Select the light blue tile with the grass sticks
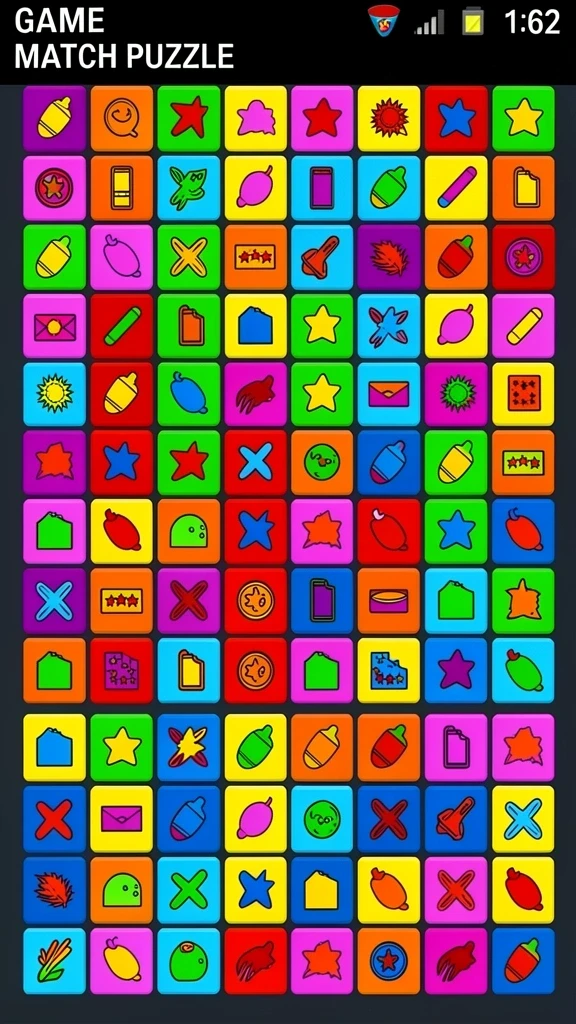The height and width of the screenshot is (1024, 576). (x=54, y=961)
